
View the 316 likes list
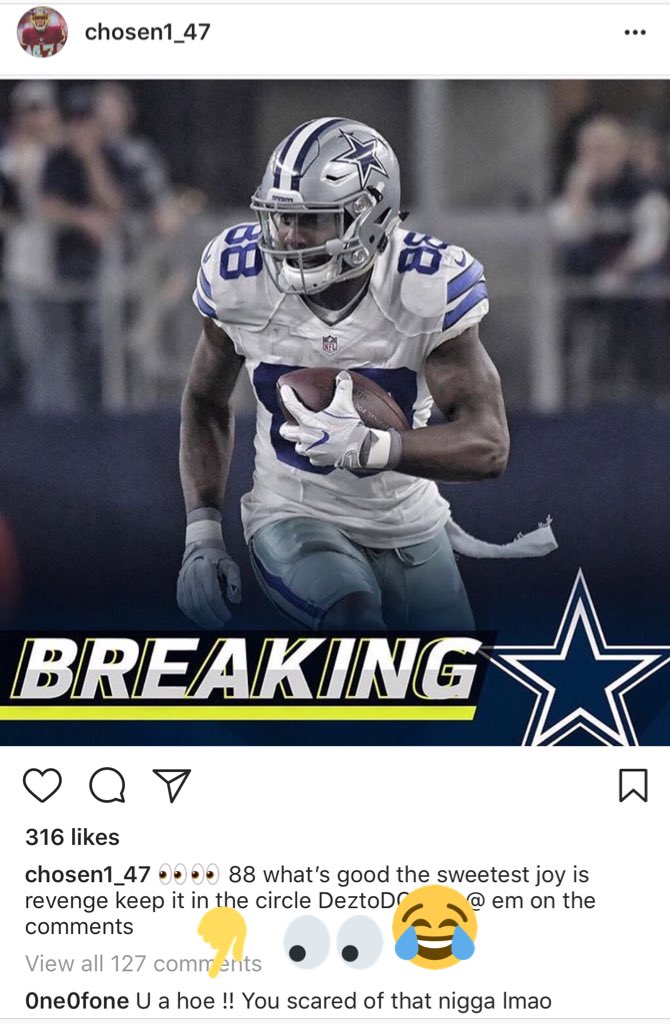(x=72, y=837)
